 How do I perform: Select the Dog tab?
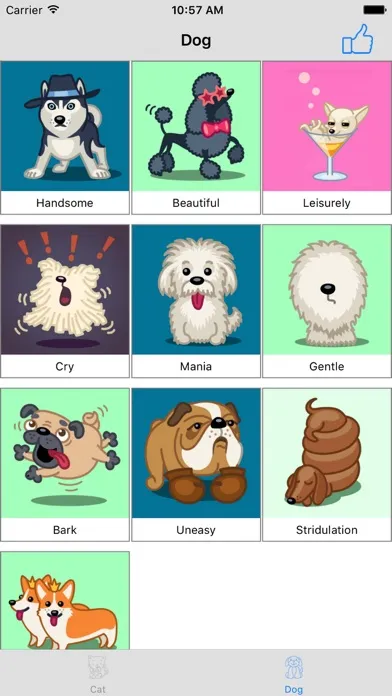pyautogui.click(x=293, y=673)
